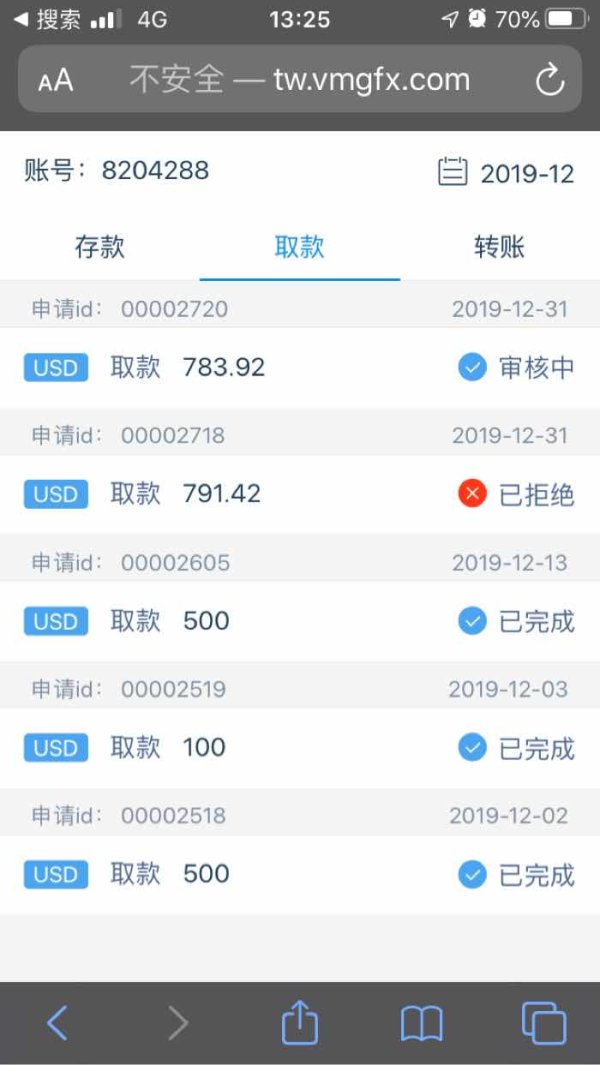Image resolution: width=600 pixels, height=1065 pixels.
Task: Open the 783.92 withdrawal under review
Action: (x=300, y=368)
